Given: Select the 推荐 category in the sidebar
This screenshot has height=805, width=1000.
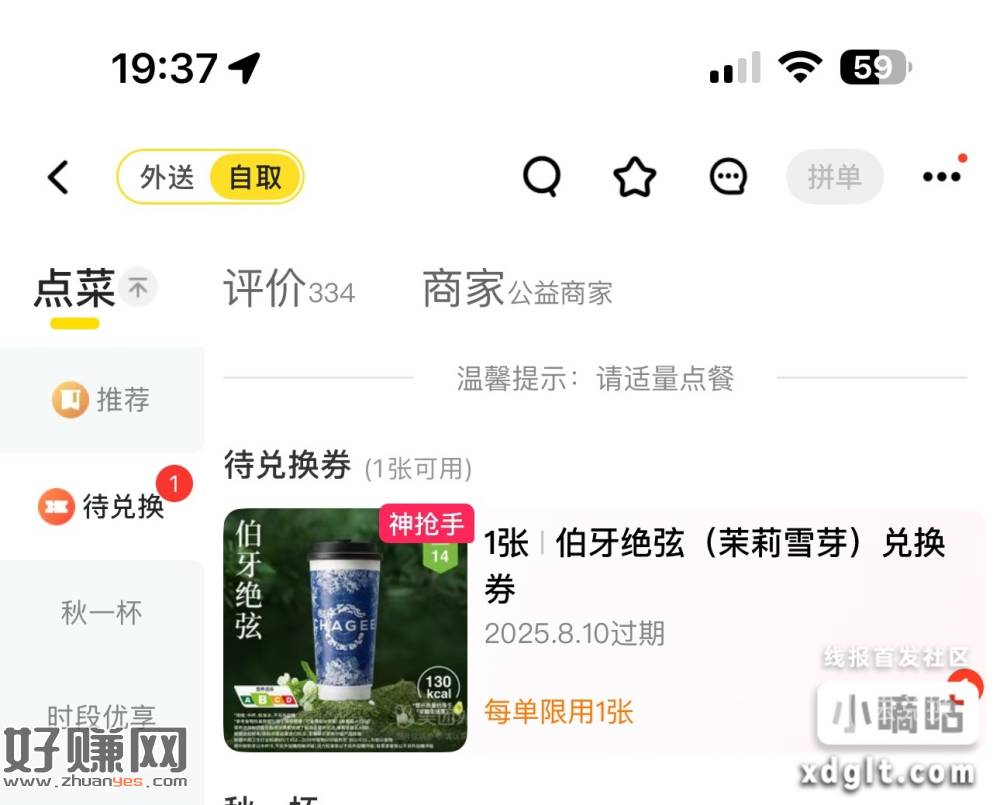Looking at the screenshot, I should pyautogui.click(x=101, y=400).
